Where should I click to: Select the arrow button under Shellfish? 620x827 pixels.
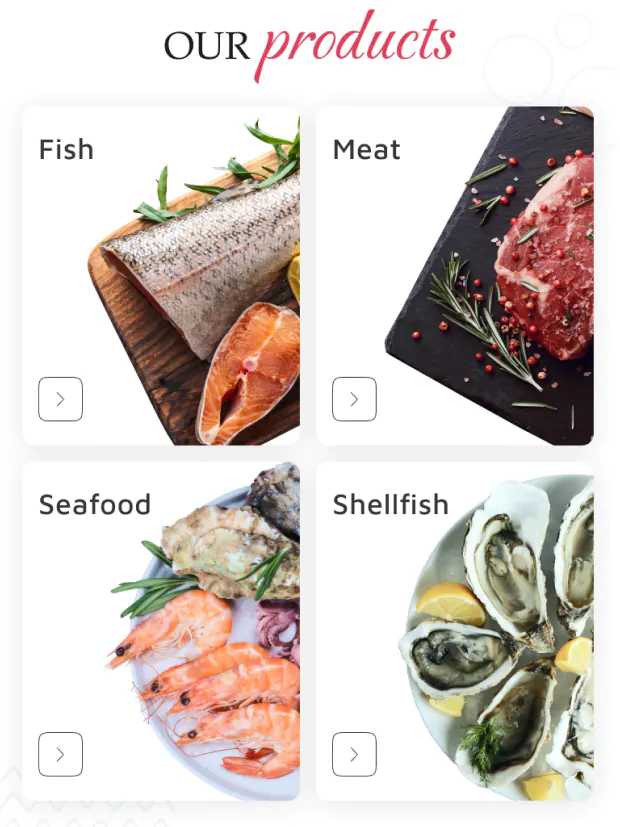[354, 754]
